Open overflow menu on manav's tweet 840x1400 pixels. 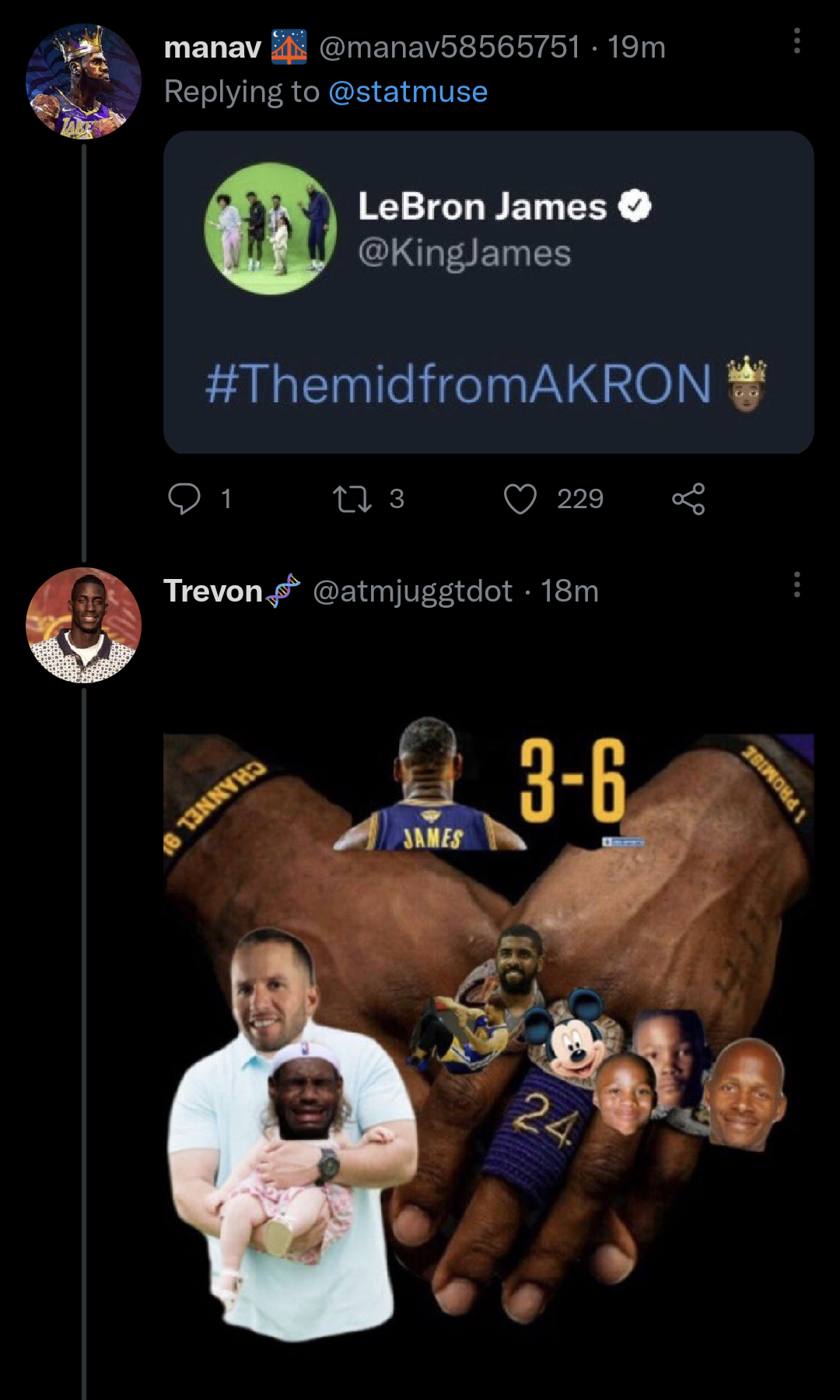pos(796,41)
